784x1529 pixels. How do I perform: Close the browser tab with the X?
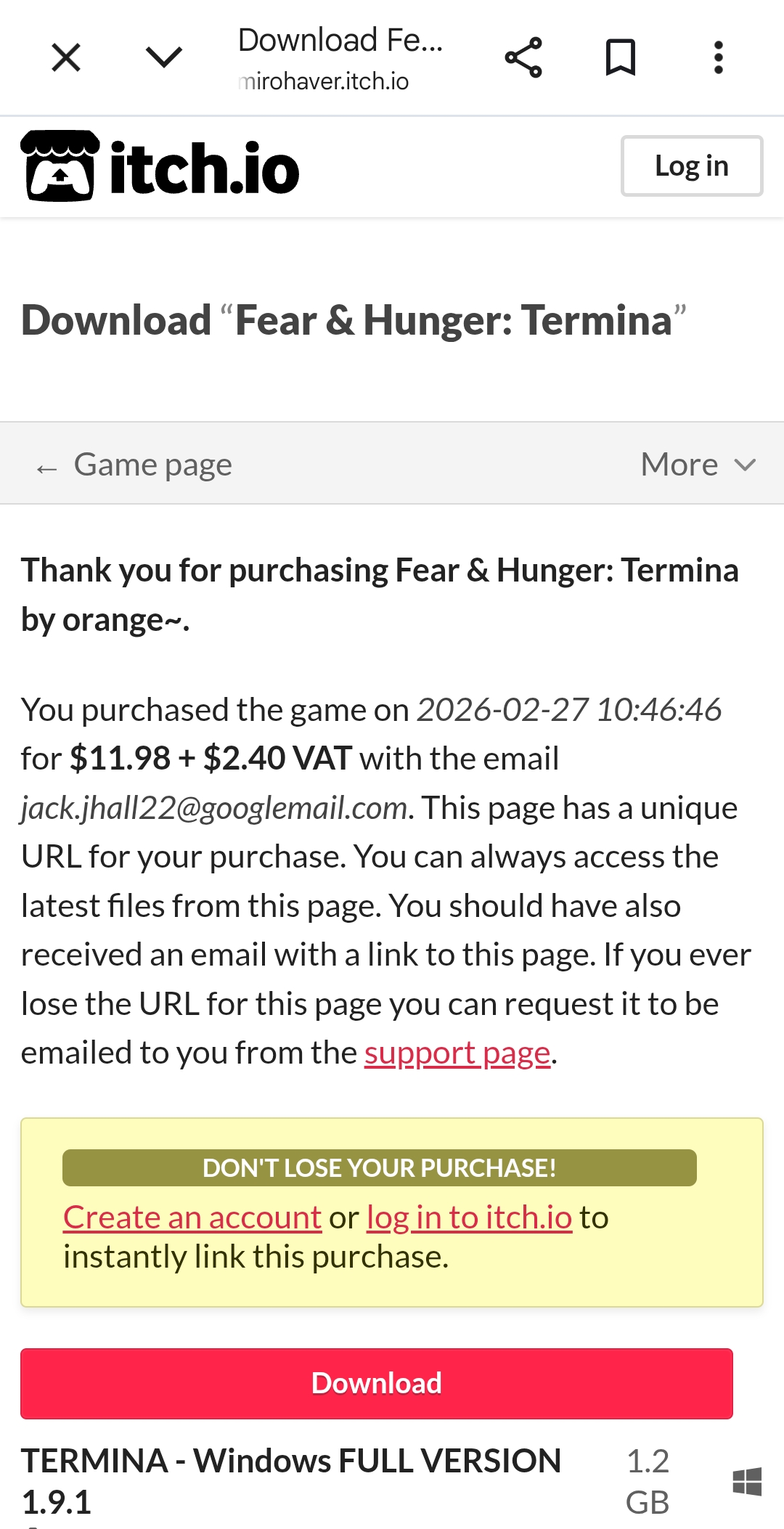(66, 57)
